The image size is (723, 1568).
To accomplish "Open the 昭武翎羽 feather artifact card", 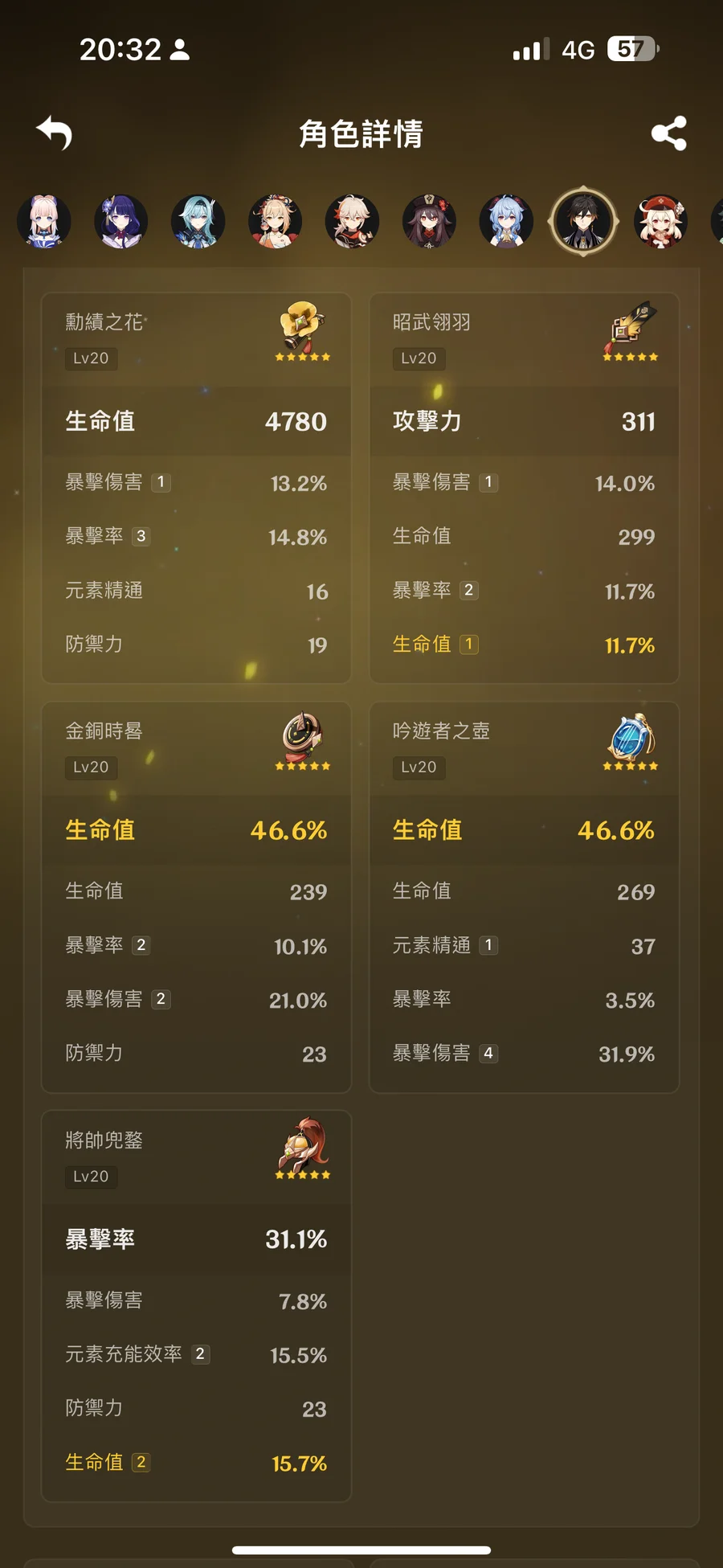I will coord(524,488).
